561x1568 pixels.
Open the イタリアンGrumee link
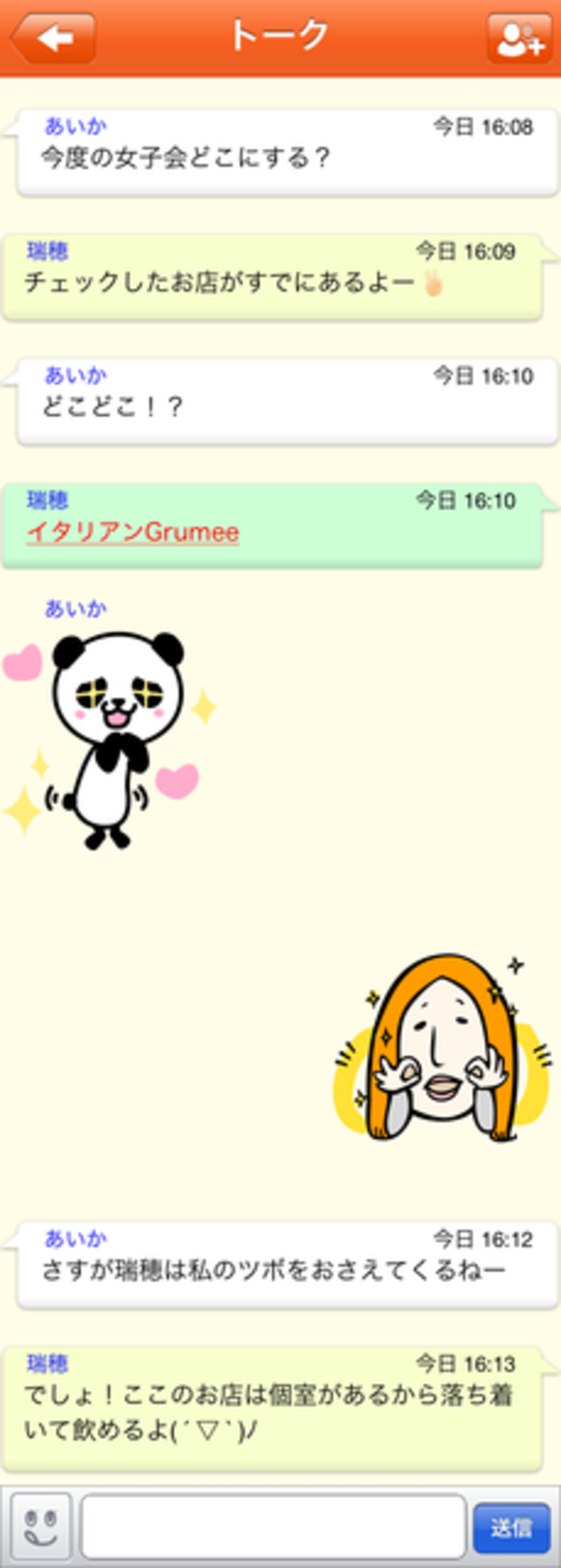tap(132, 532)
